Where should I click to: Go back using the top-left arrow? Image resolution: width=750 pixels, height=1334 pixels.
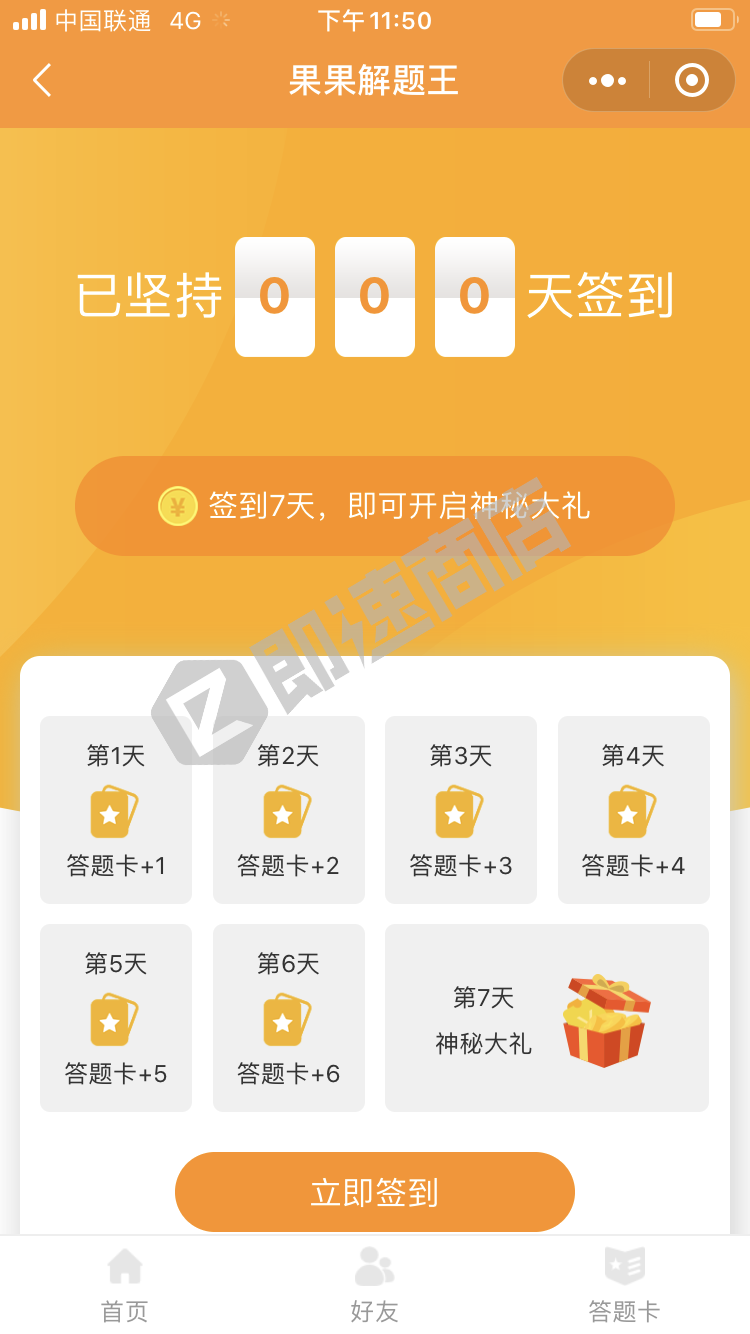42,80
